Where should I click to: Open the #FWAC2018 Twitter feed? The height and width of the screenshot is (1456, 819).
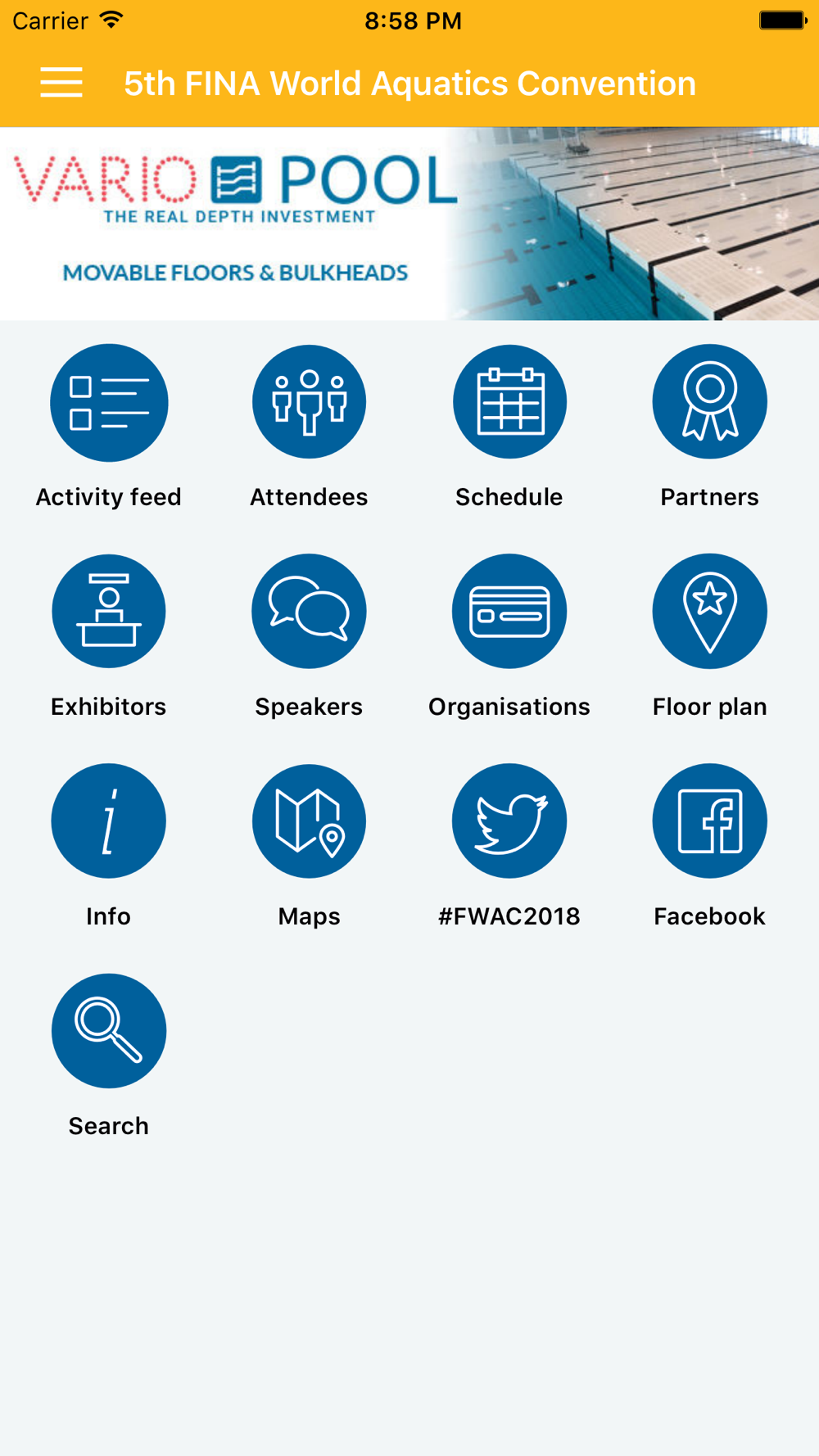coord(509,821)
